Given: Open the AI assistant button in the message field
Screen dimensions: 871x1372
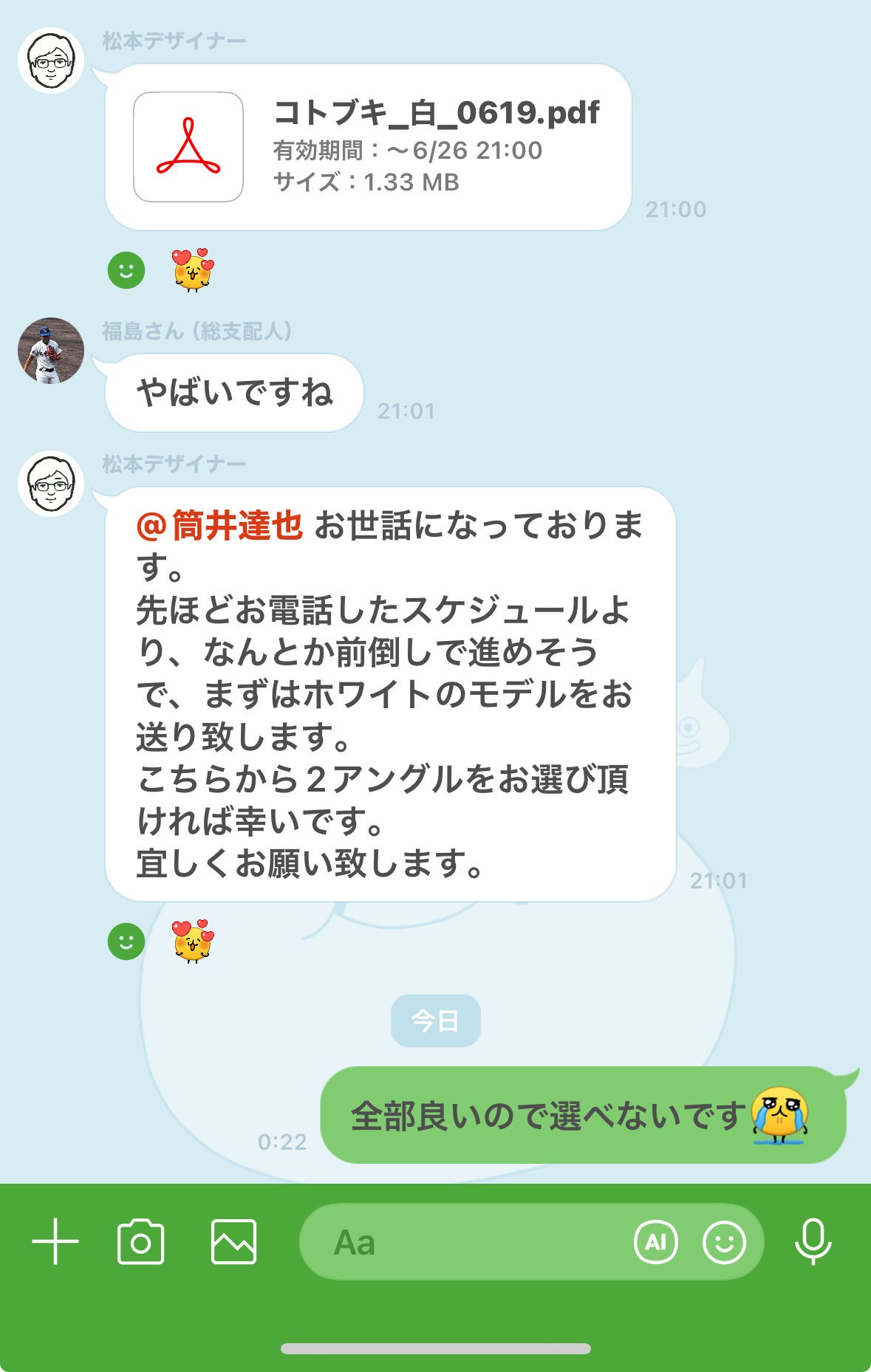Looking at the screenshot, I should coord(655,1242).
